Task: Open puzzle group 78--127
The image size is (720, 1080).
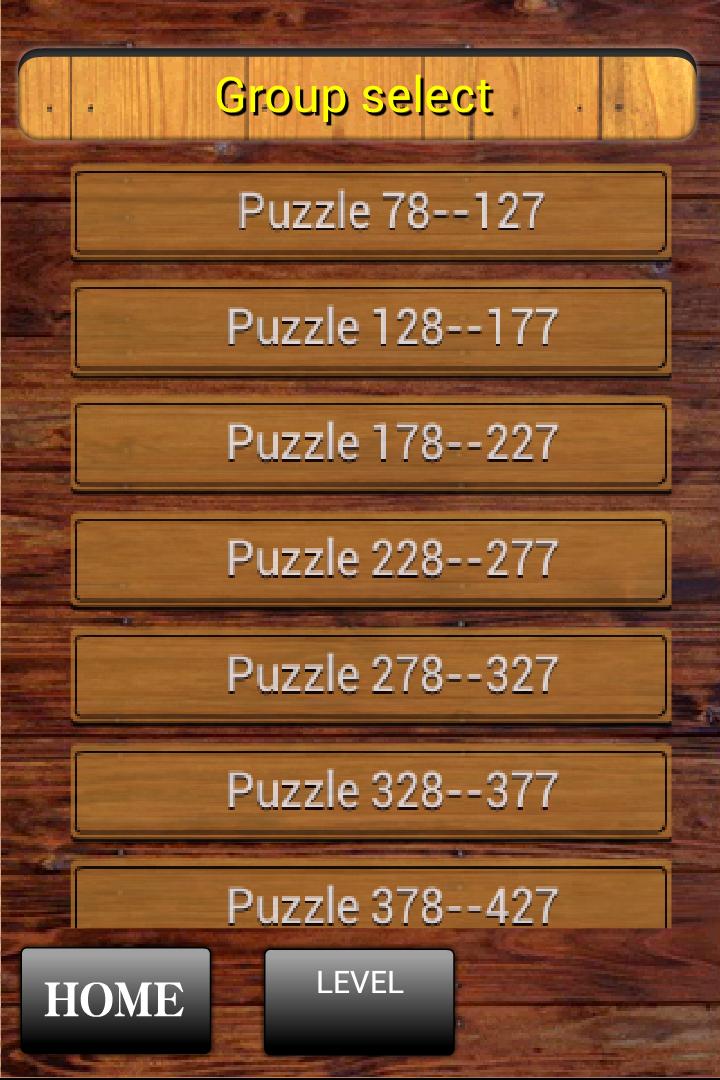Action: [x=371, y=213]
